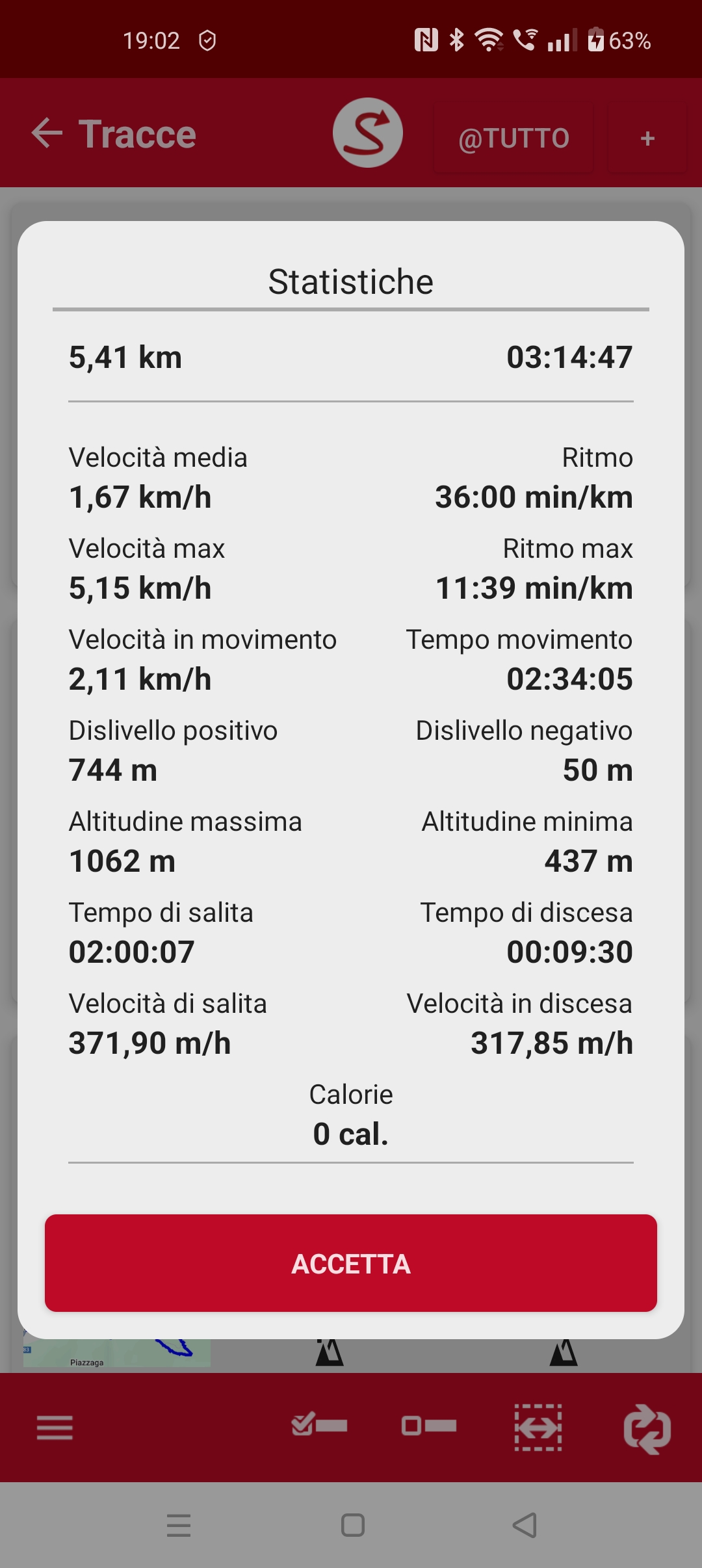Open the @TUTTO filter
This screenshot has width=702, height=1568.
pos(513,138)
